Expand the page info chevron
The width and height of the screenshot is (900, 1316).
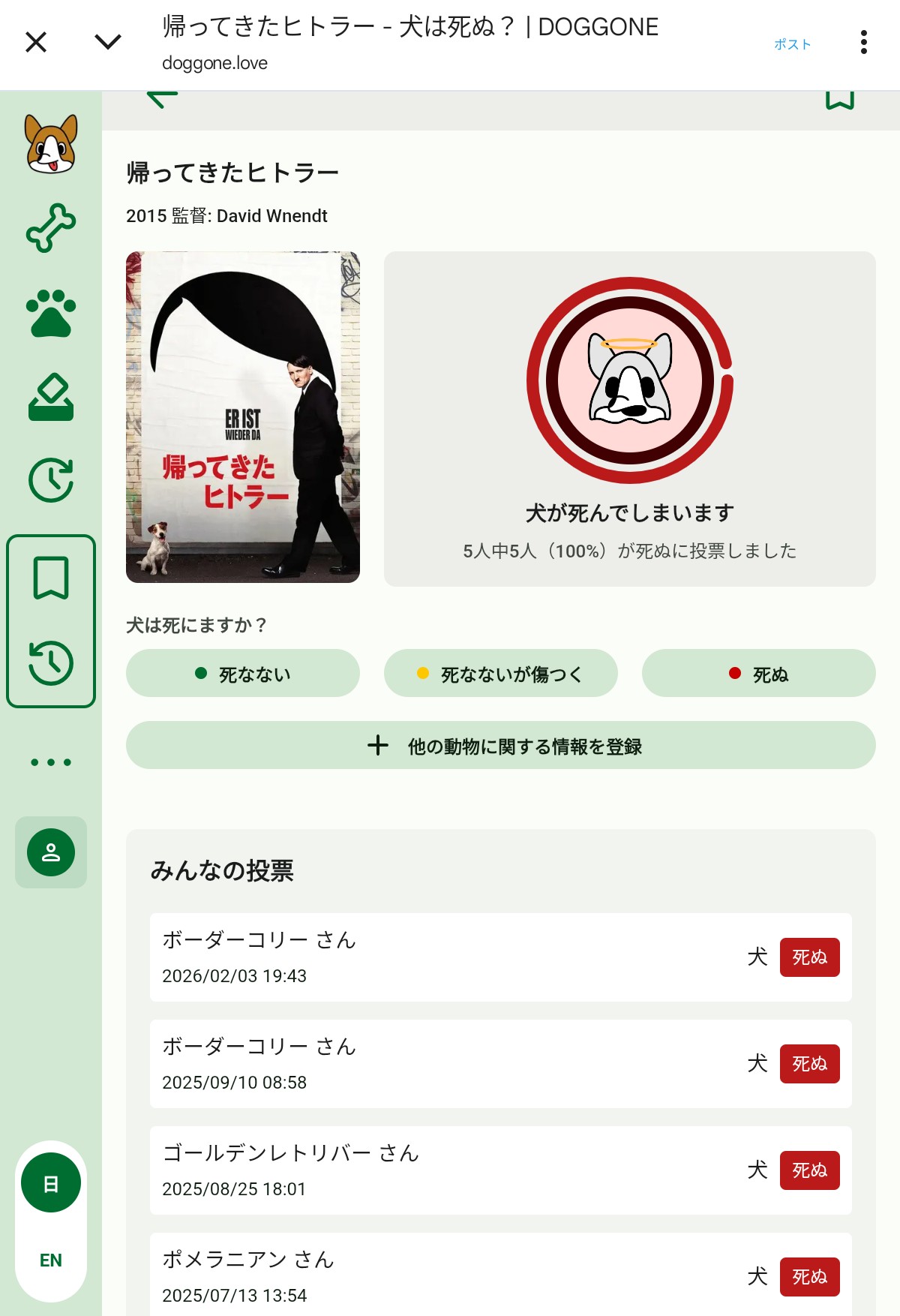pos(108,42)
